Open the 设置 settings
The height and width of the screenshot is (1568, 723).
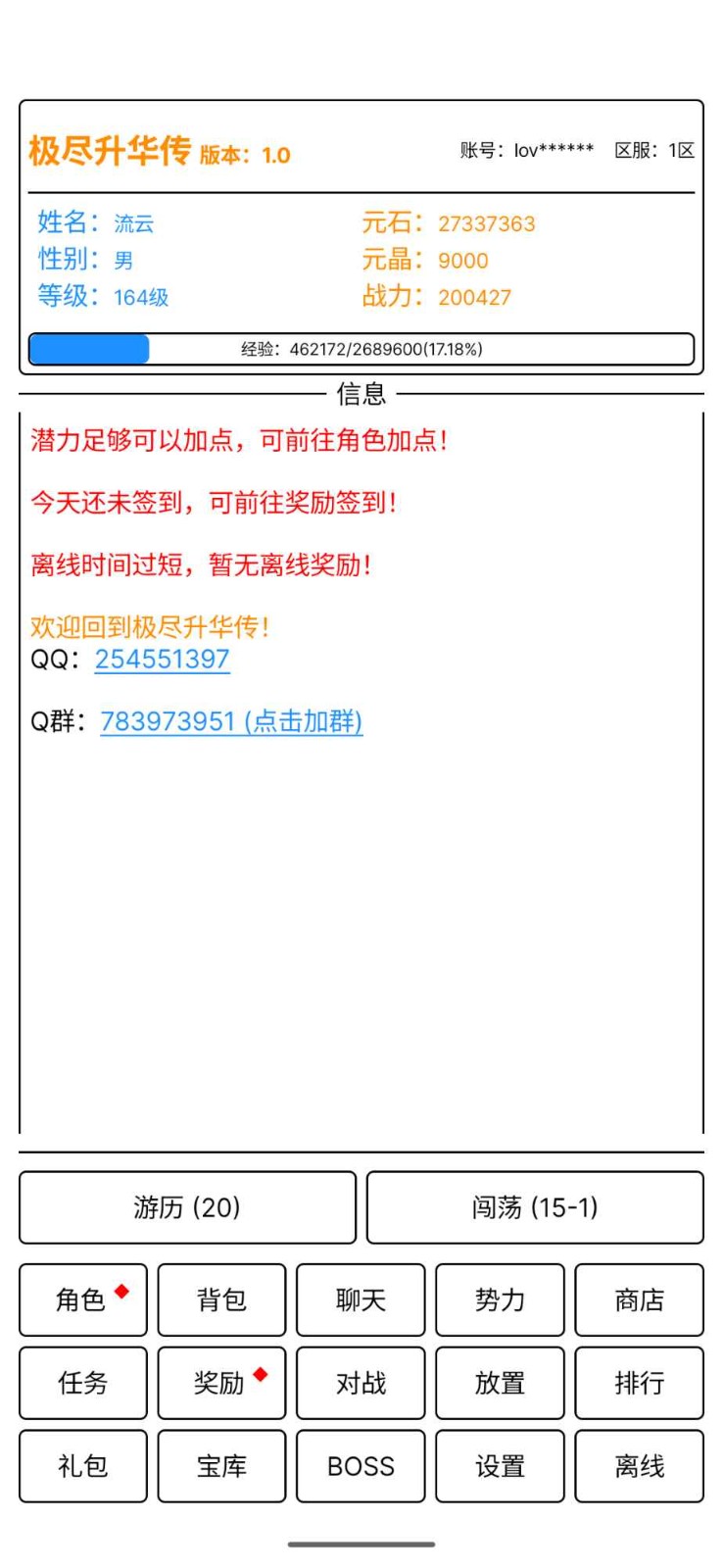tap(500, 1465)
